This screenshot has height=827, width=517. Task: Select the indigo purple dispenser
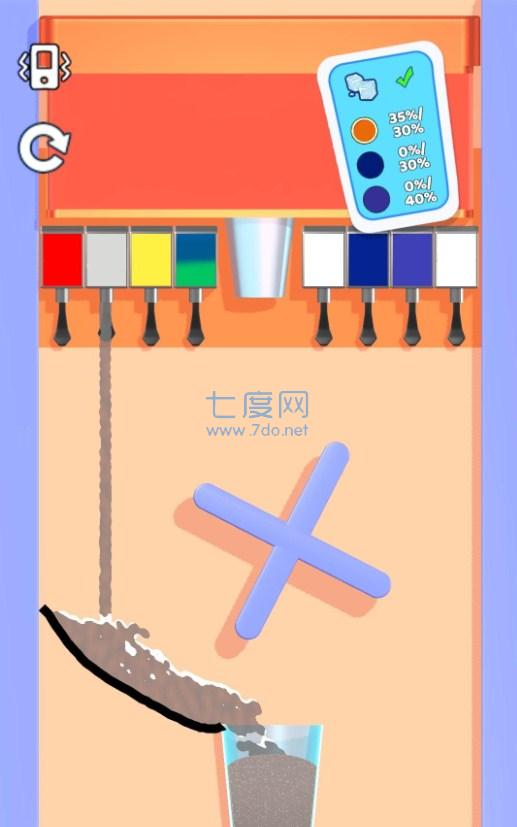pyautogui.click(x=412, y=258)
